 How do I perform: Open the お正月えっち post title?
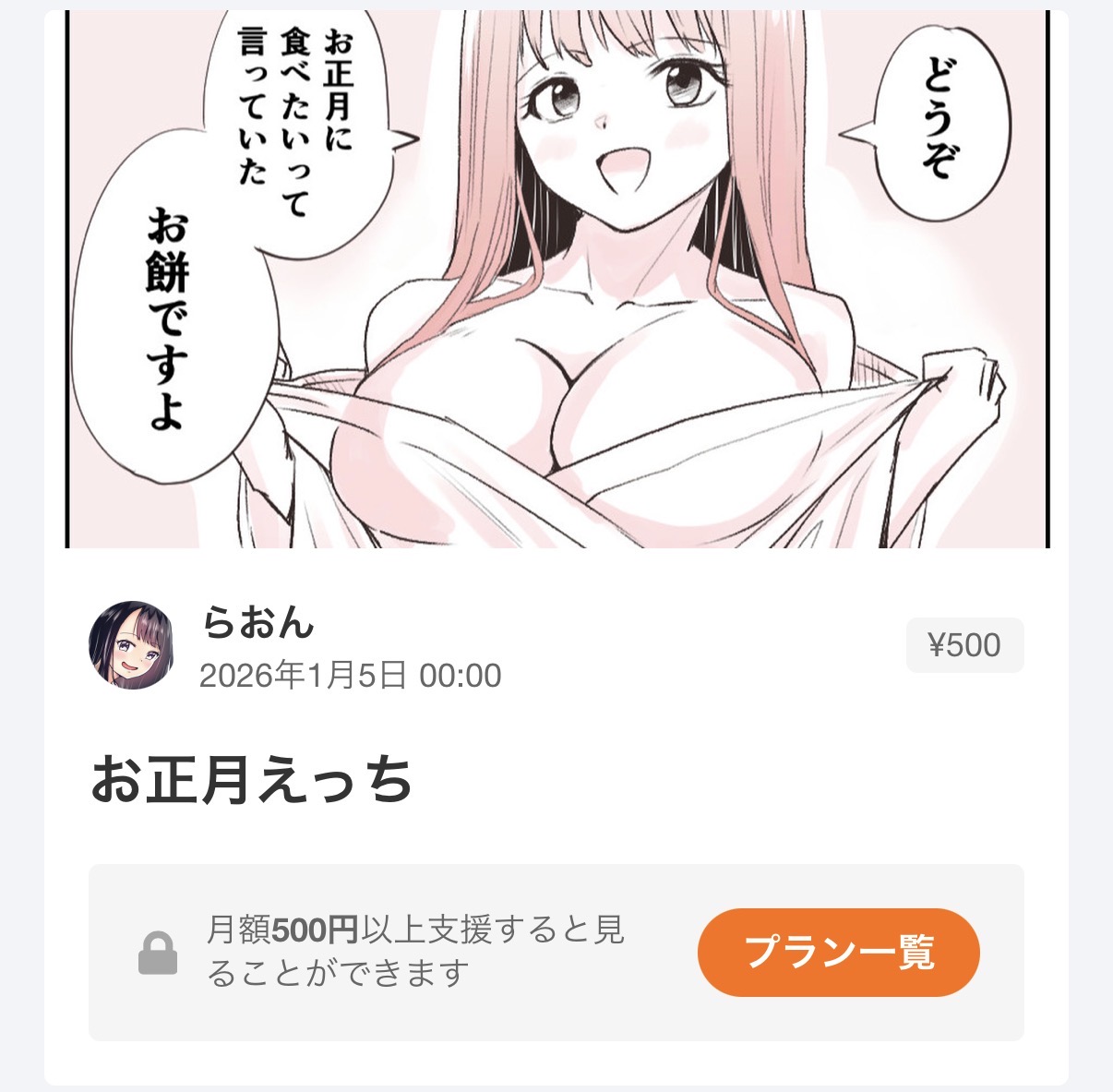point(251,780)
